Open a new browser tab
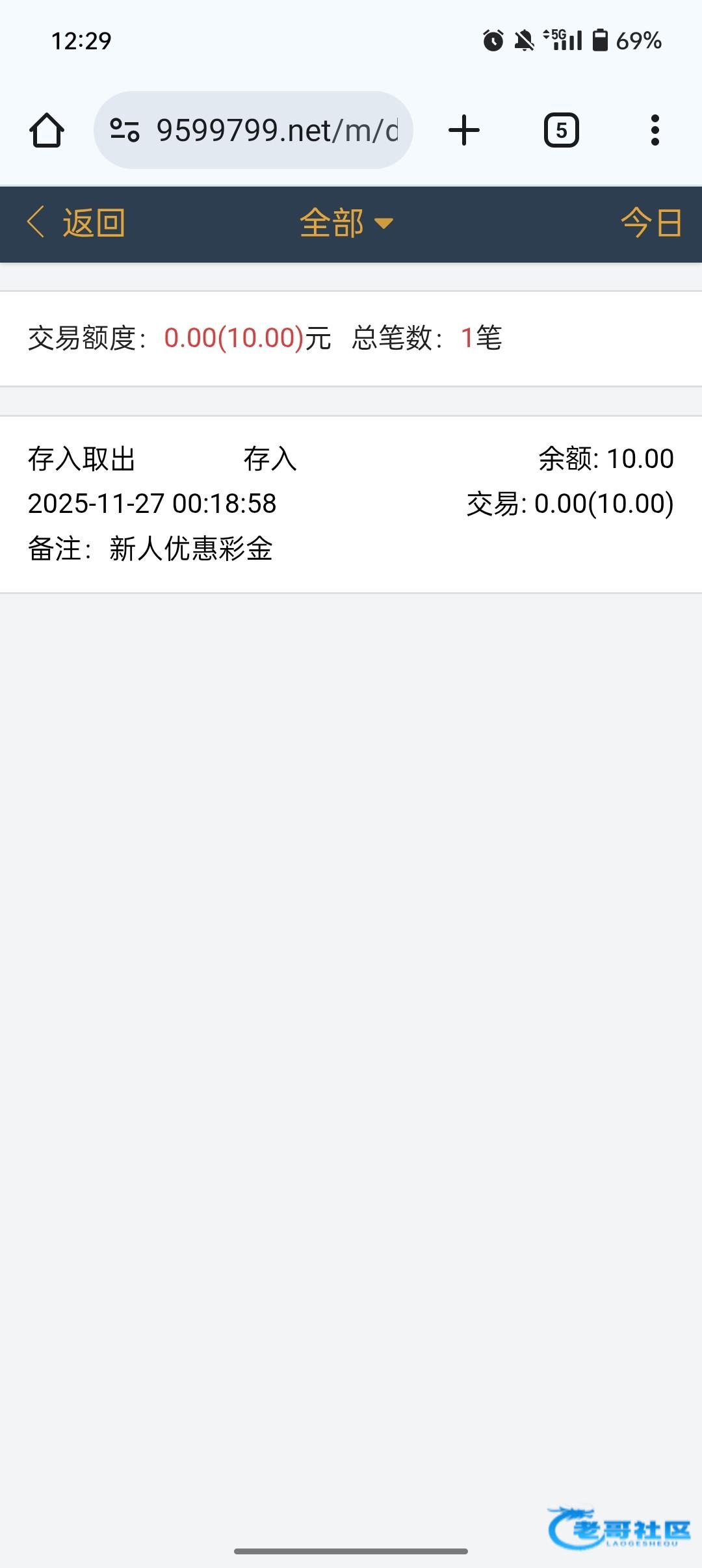 click(x=464, y=131)
